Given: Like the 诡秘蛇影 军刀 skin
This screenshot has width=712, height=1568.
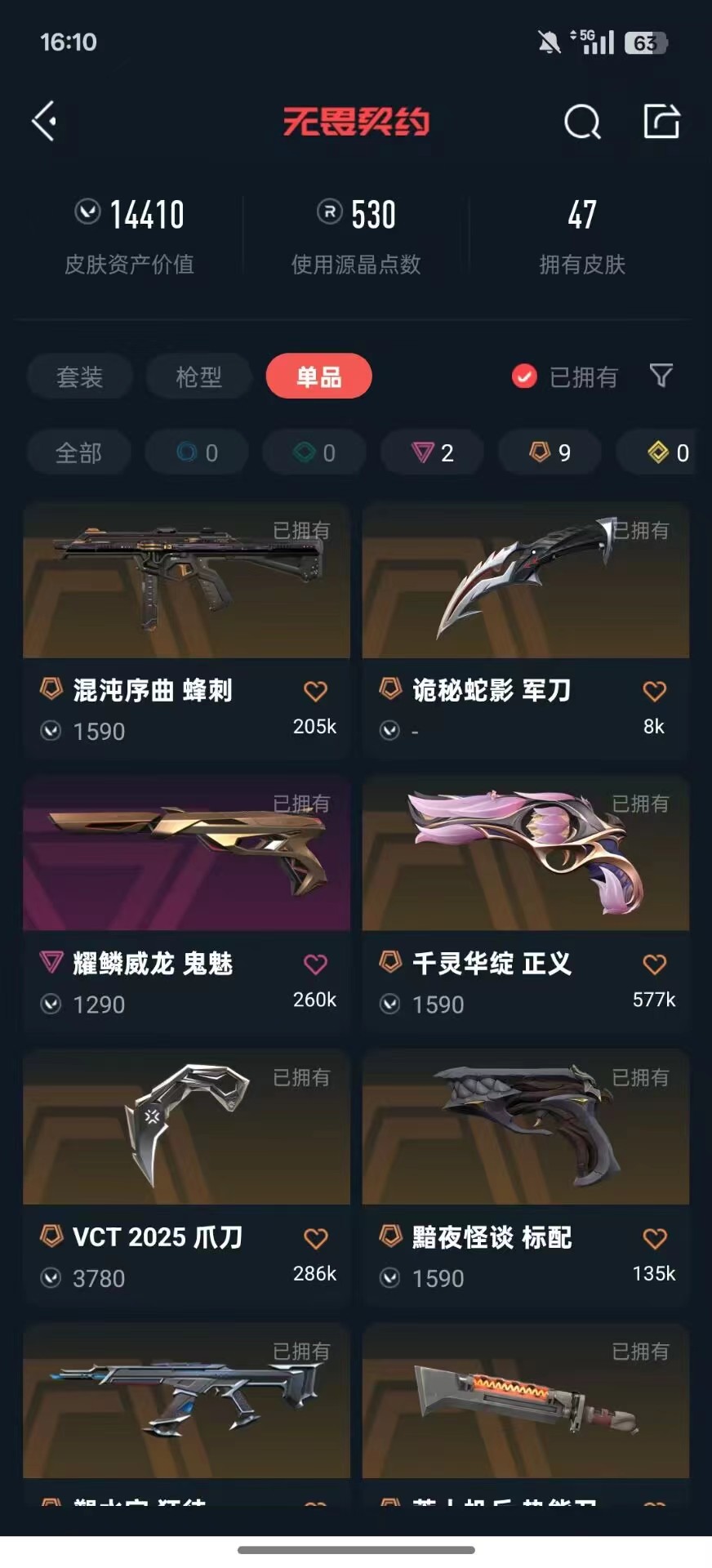Looking at the screenshot, I should tap(654, 692).
